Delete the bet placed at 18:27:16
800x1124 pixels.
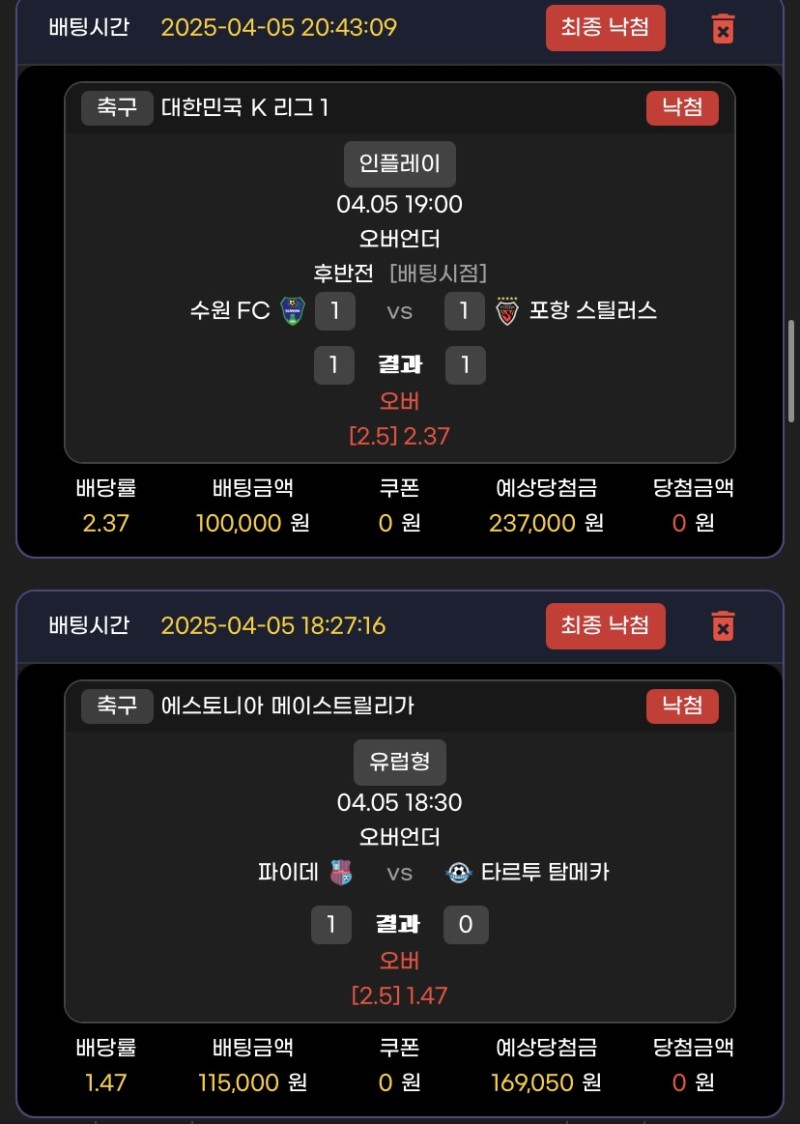(x=723, y=626)
